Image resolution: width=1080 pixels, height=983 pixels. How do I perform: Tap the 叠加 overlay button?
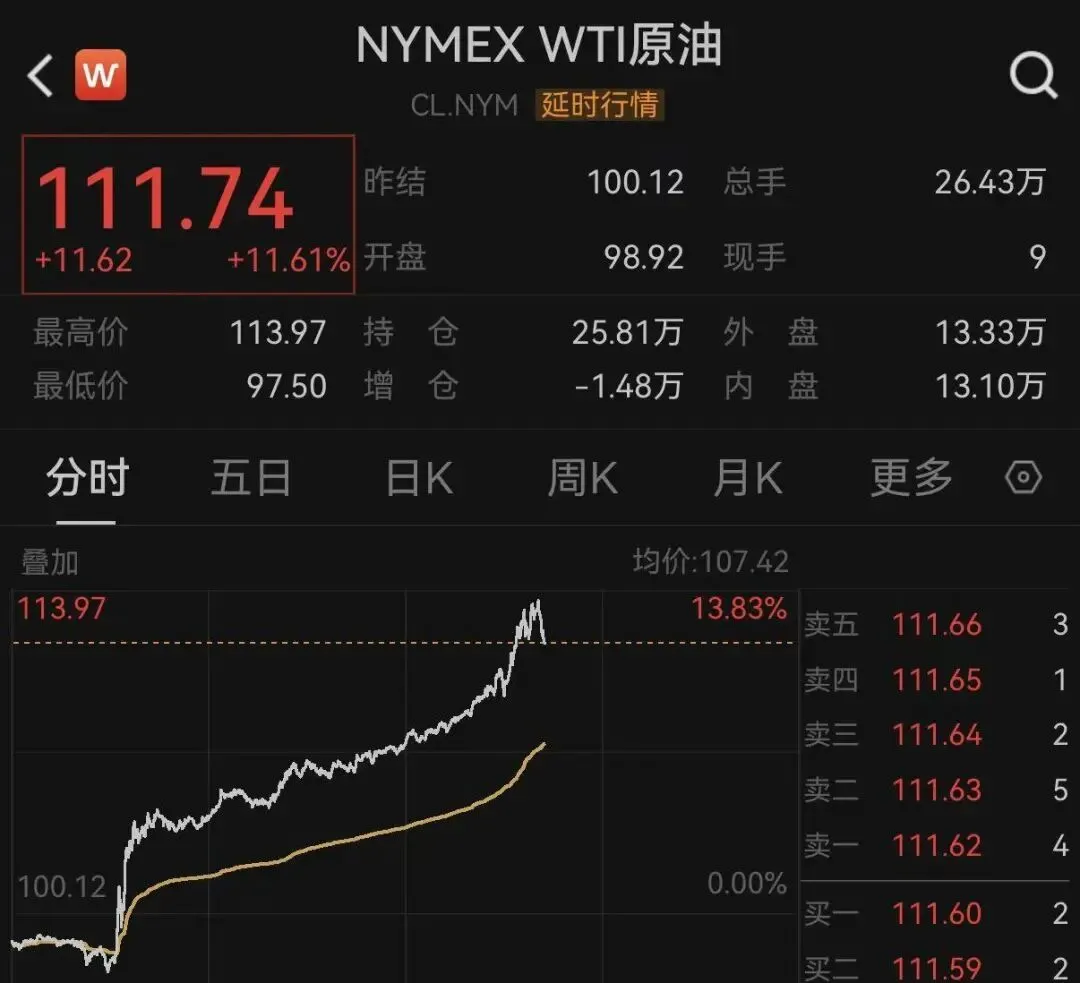50,563
